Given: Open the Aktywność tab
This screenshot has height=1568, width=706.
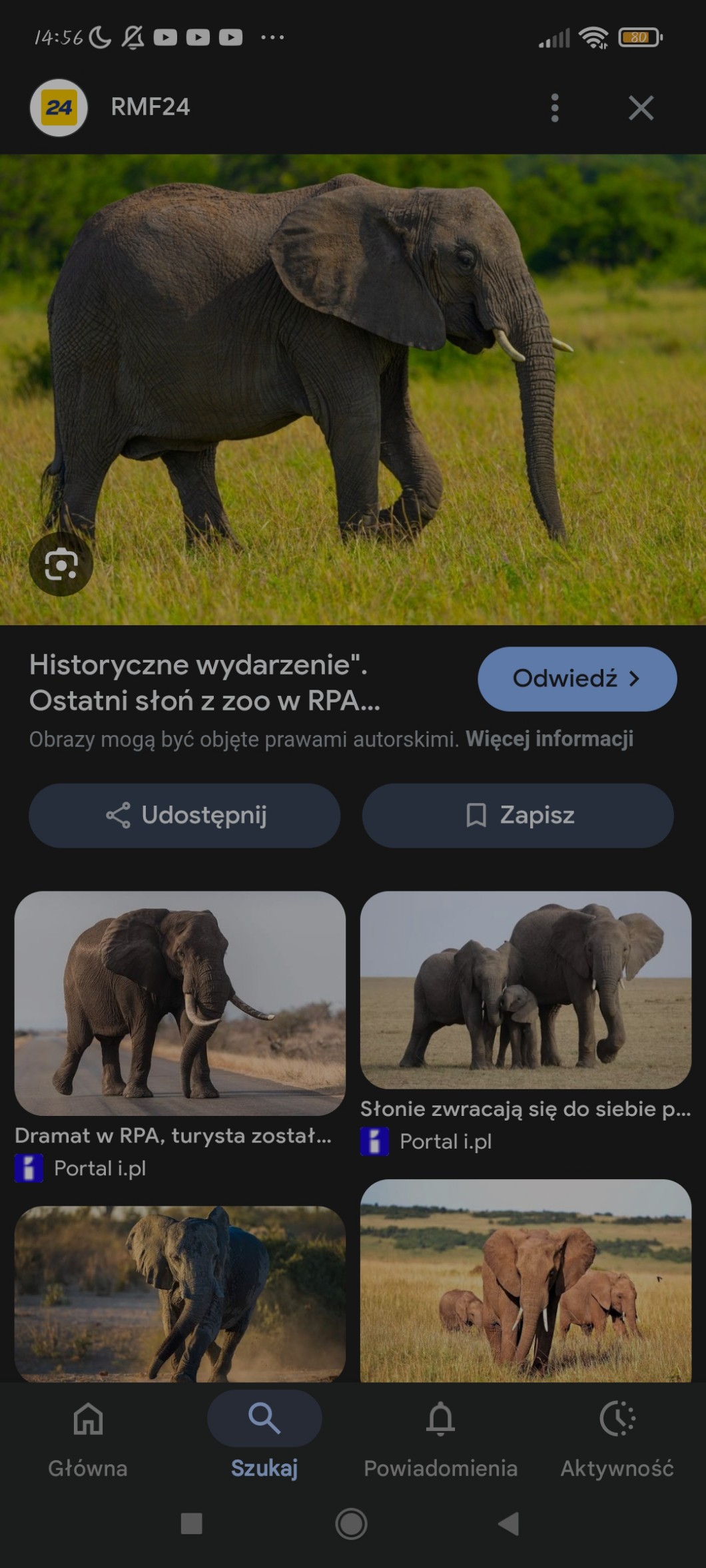Looking at the screenshot, I should [617, 1438].
